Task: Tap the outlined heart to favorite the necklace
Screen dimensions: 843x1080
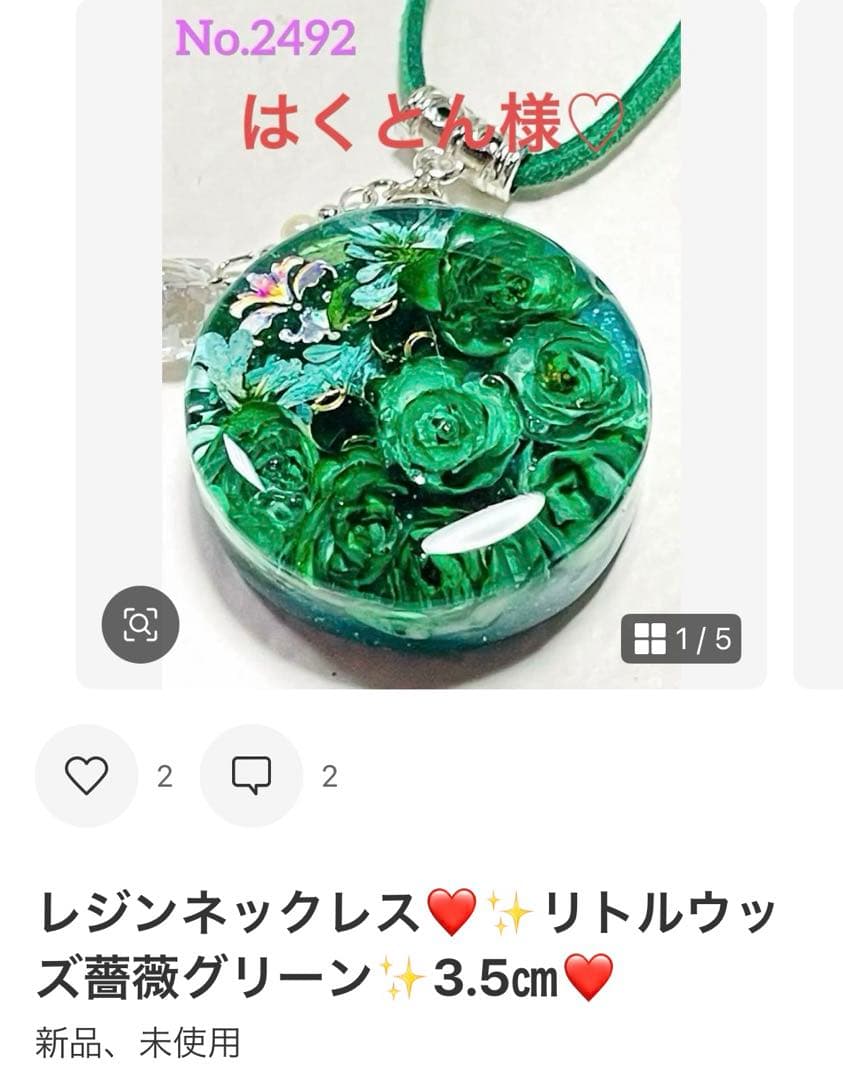Action: (85, 775)
